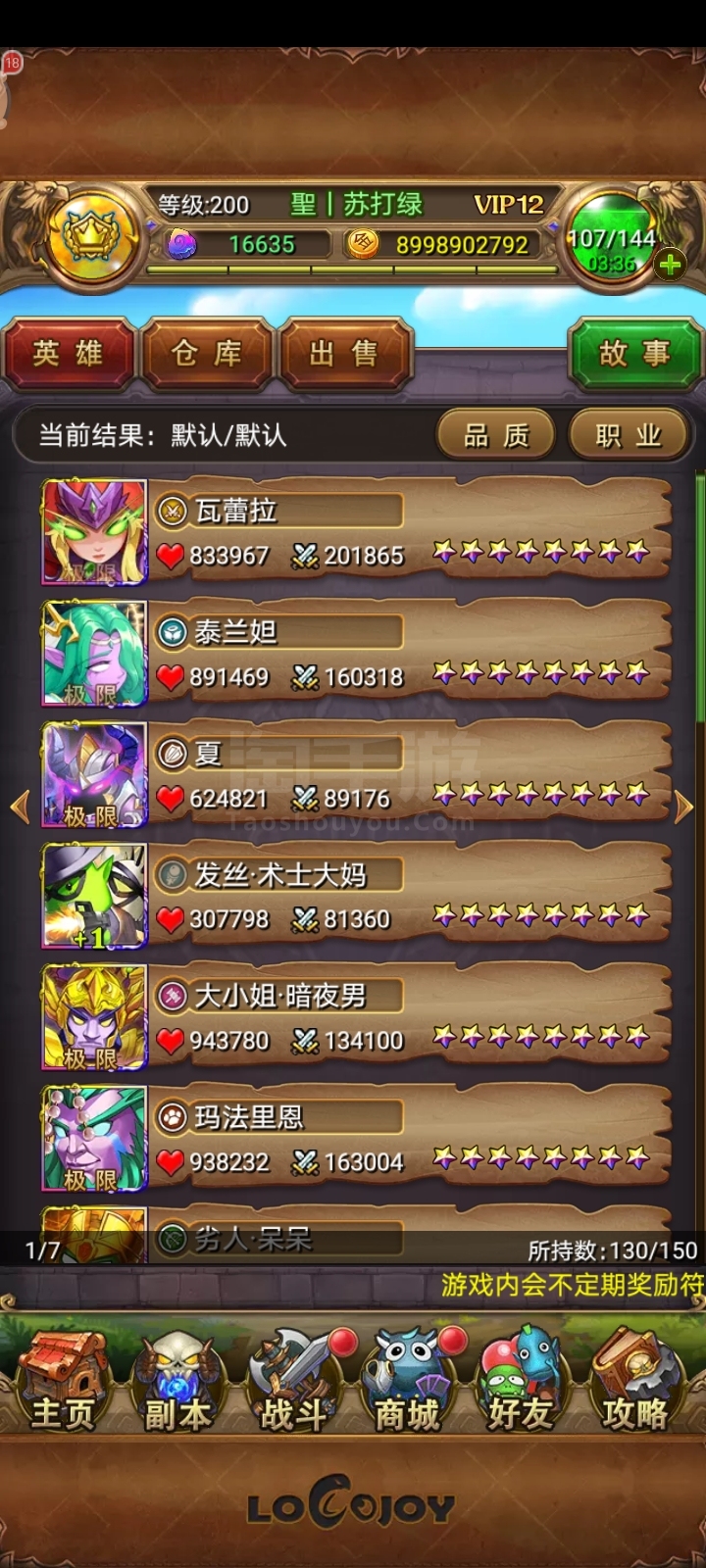Image resolution: width=706 pixels, height=1568 pixels.
Task: Filter heroes by 品质
Action: point(496,435)
